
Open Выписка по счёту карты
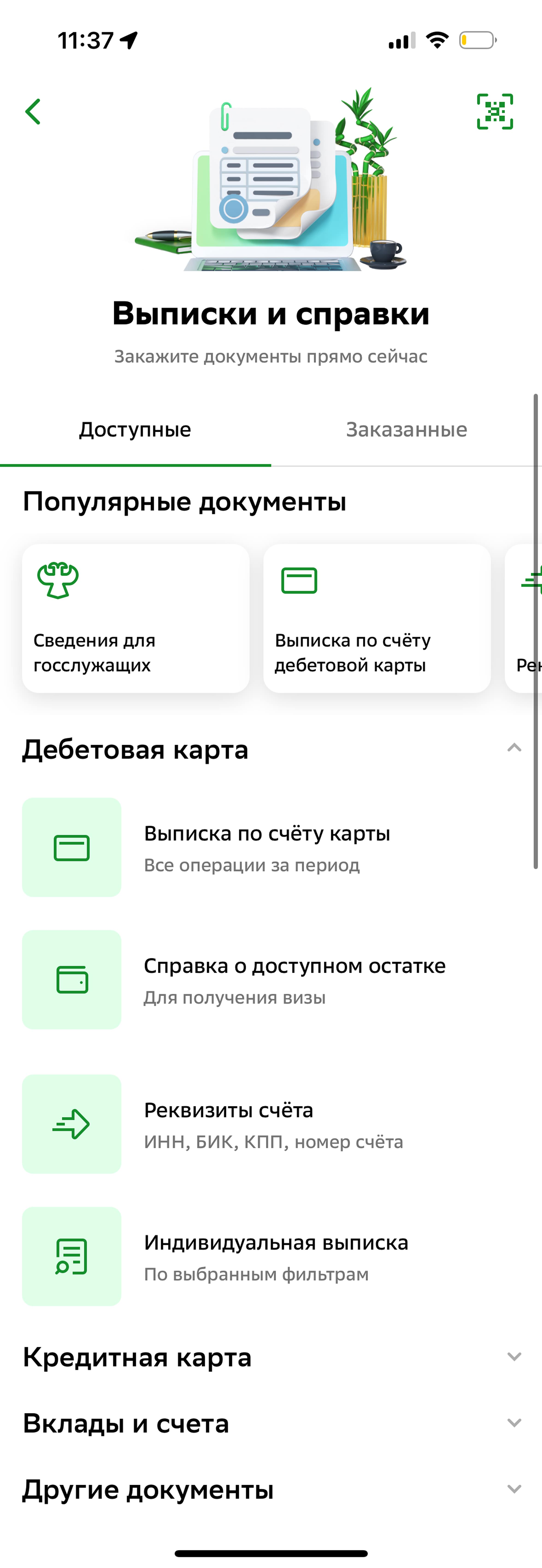pos(267,847)
